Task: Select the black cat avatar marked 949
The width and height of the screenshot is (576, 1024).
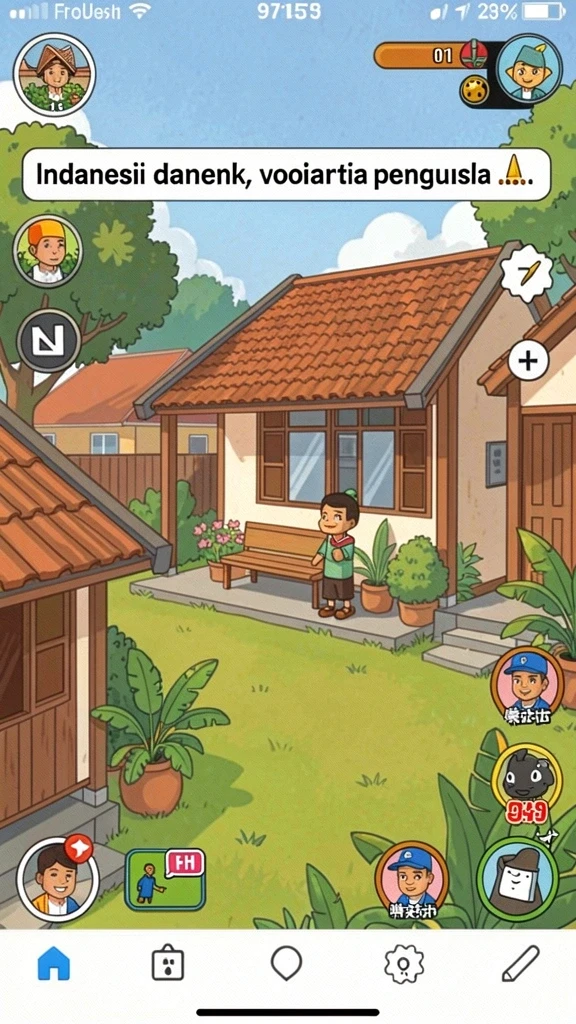Action: [x=526, y=786]
